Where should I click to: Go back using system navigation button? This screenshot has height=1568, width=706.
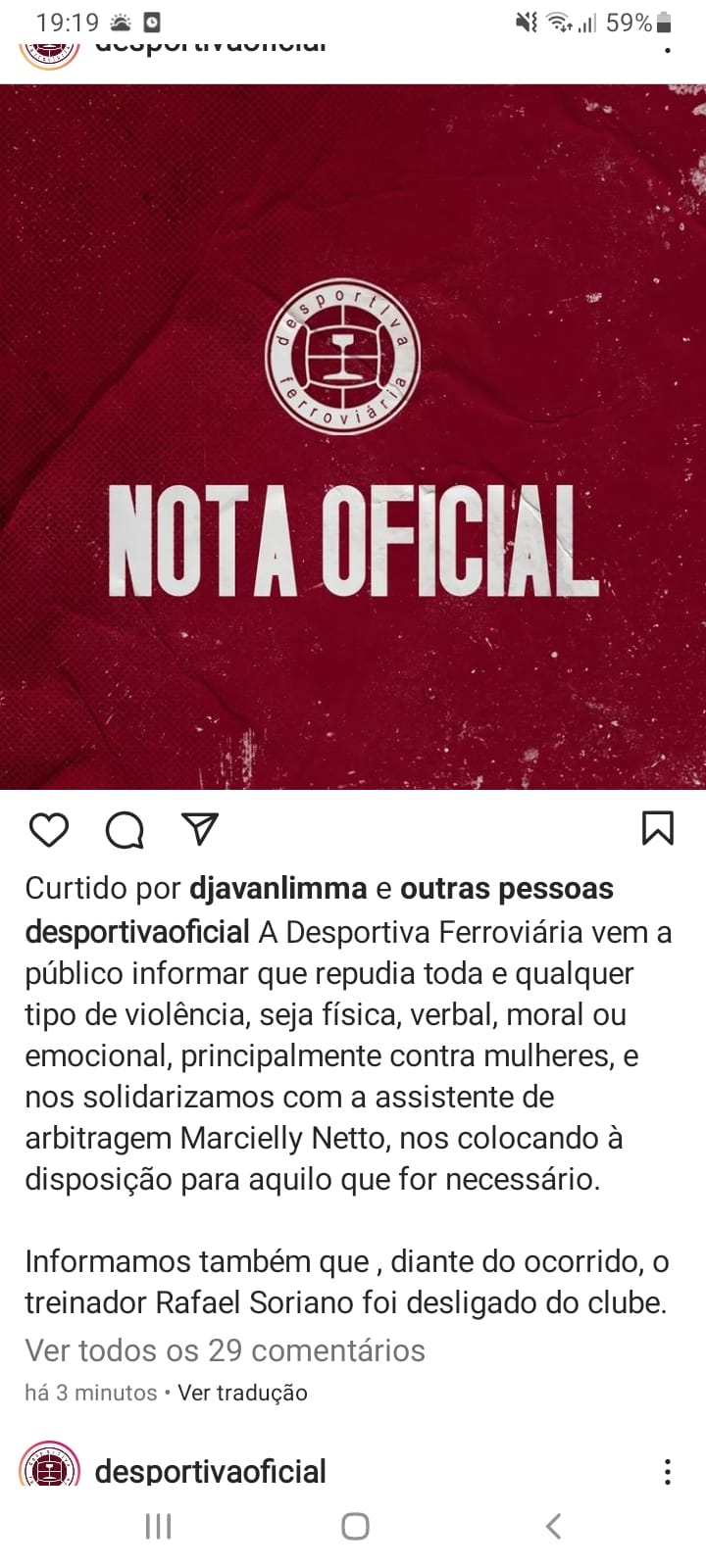coord(553,1526)
